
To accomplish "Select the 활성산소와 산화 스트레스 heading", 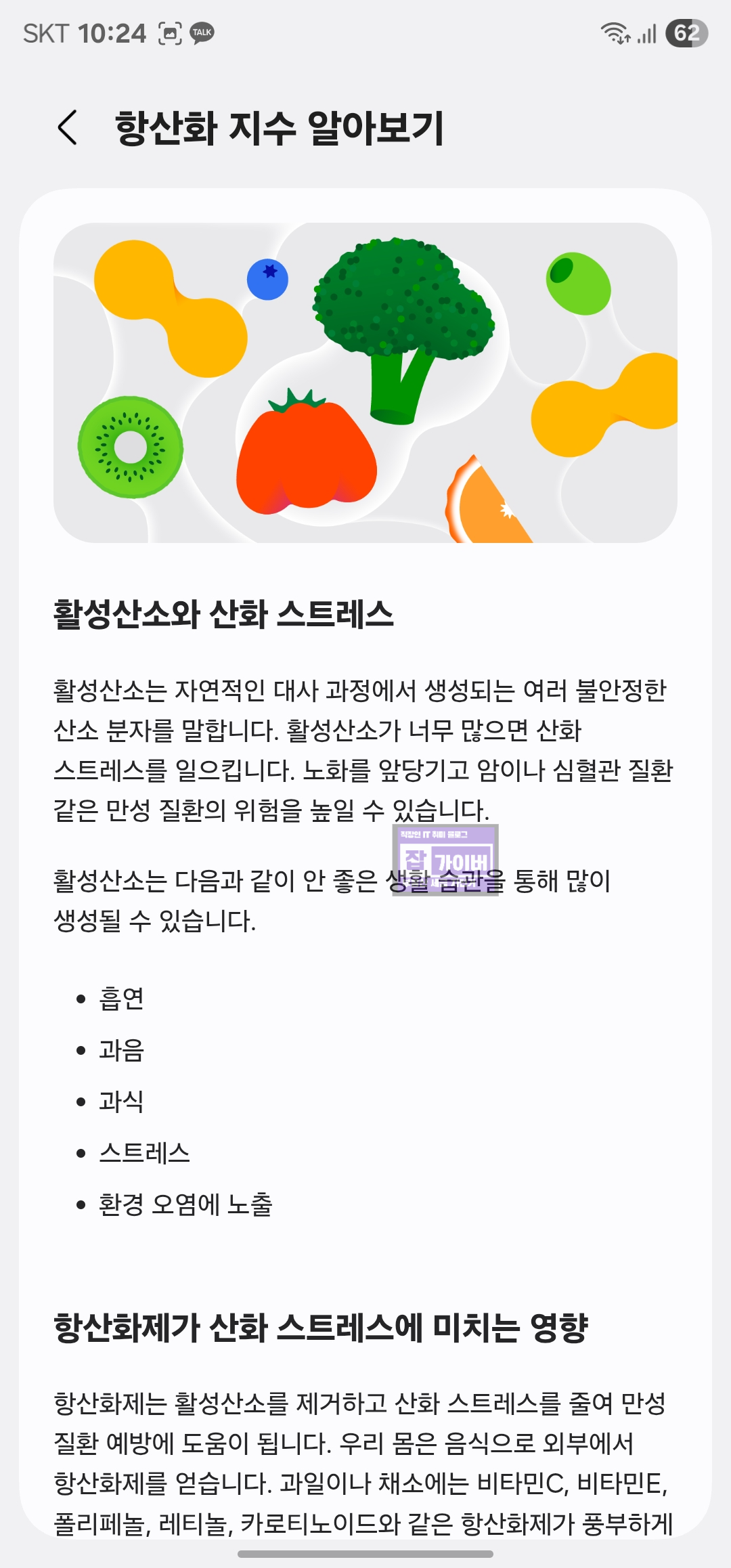I will coord(223,611).
